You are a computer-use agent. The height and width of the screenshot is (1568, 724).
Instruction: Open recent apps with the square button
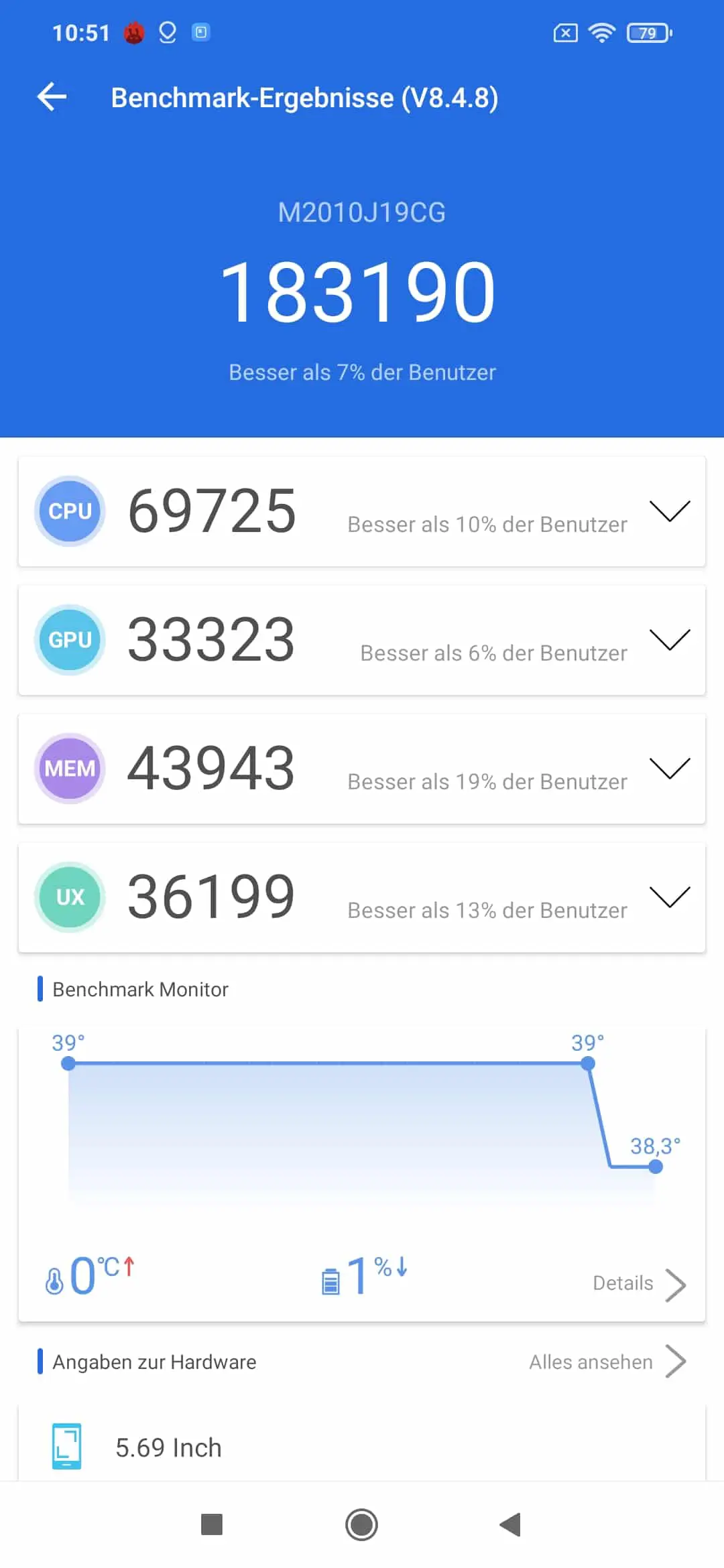point(212,1524)
